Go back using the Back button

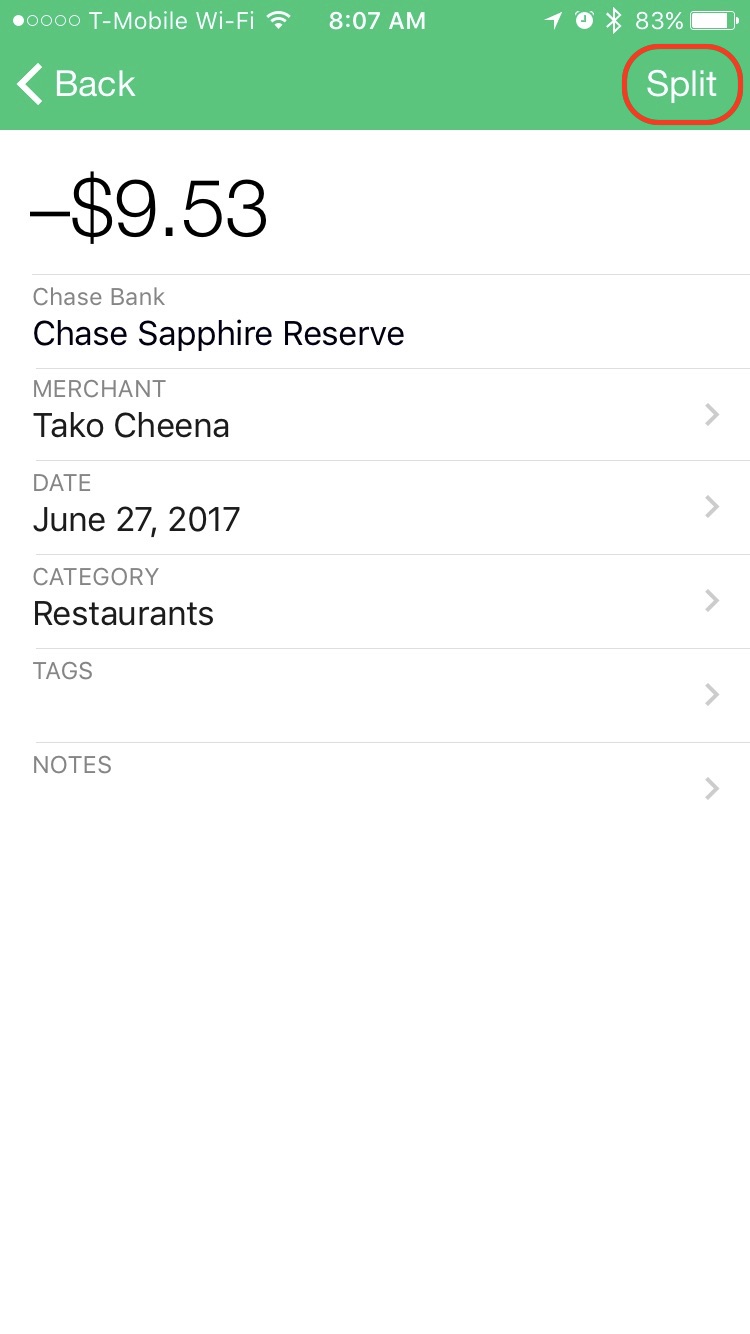[76, 84]
